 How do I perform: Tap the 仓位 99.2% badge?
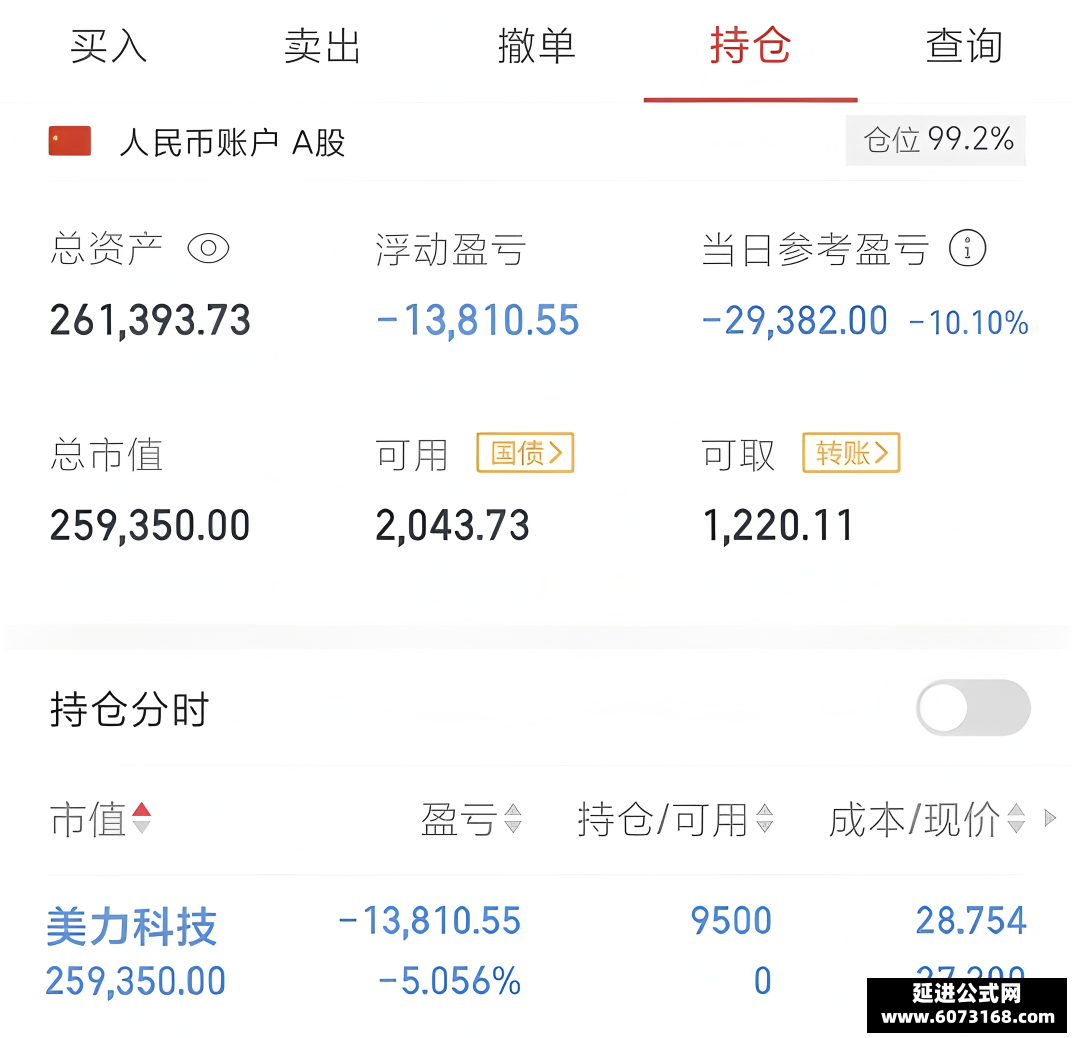tap(935, 140)
